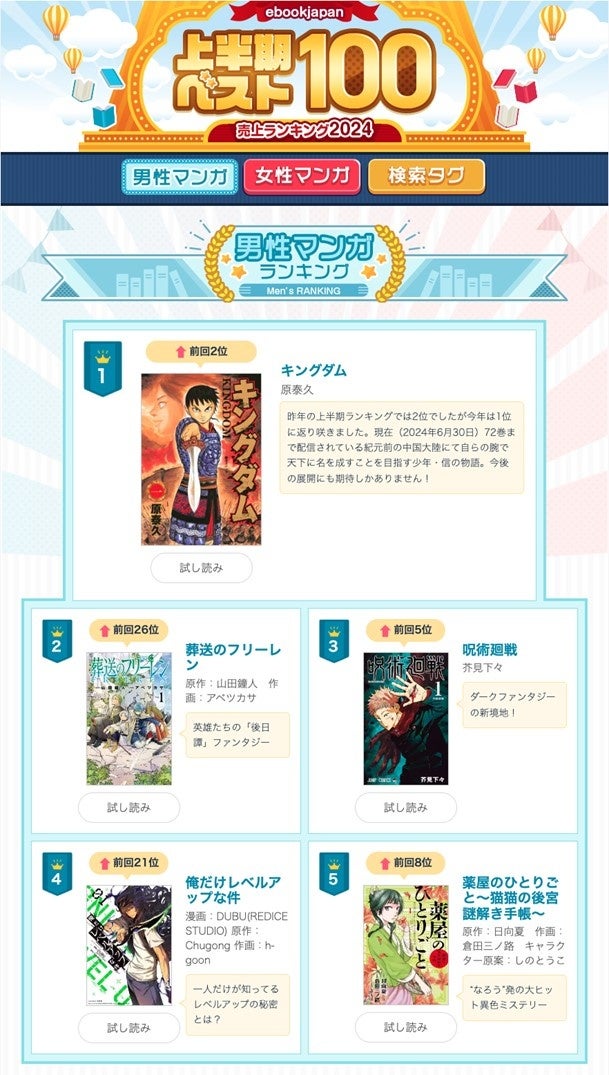Tap the 葬送のフリーレン title link
This screenshot has width=609, height=1075.
(x=233, y=657)
